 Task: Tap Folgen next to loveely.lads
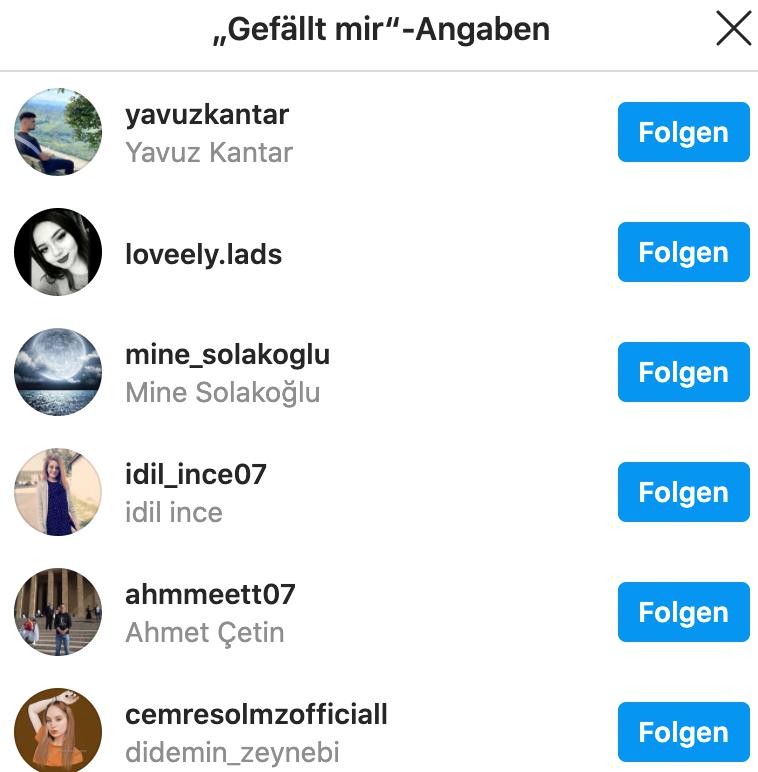[683, 252]
